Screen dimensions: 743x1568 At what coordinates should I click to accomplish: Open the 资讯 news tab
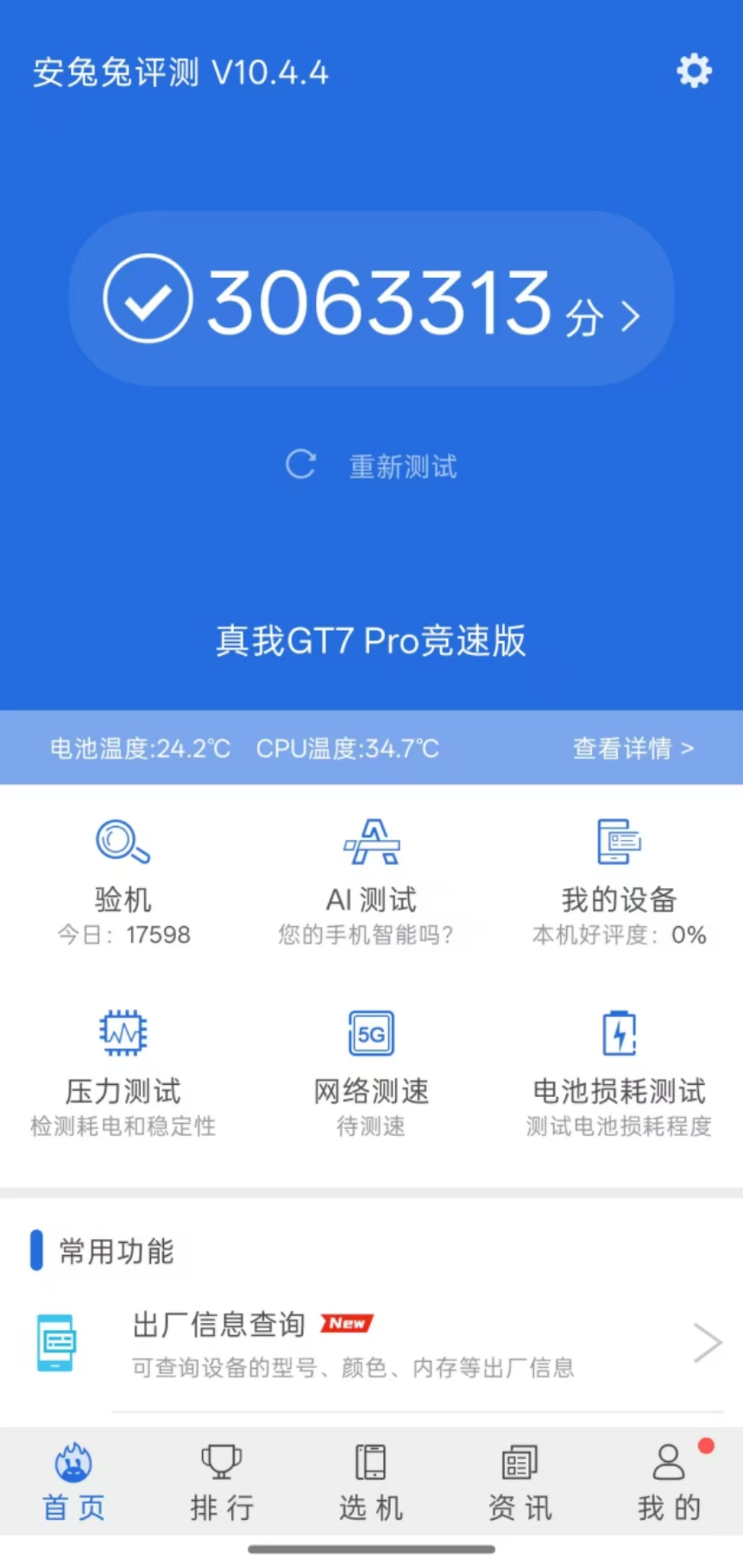click(x=520, y=1481)
